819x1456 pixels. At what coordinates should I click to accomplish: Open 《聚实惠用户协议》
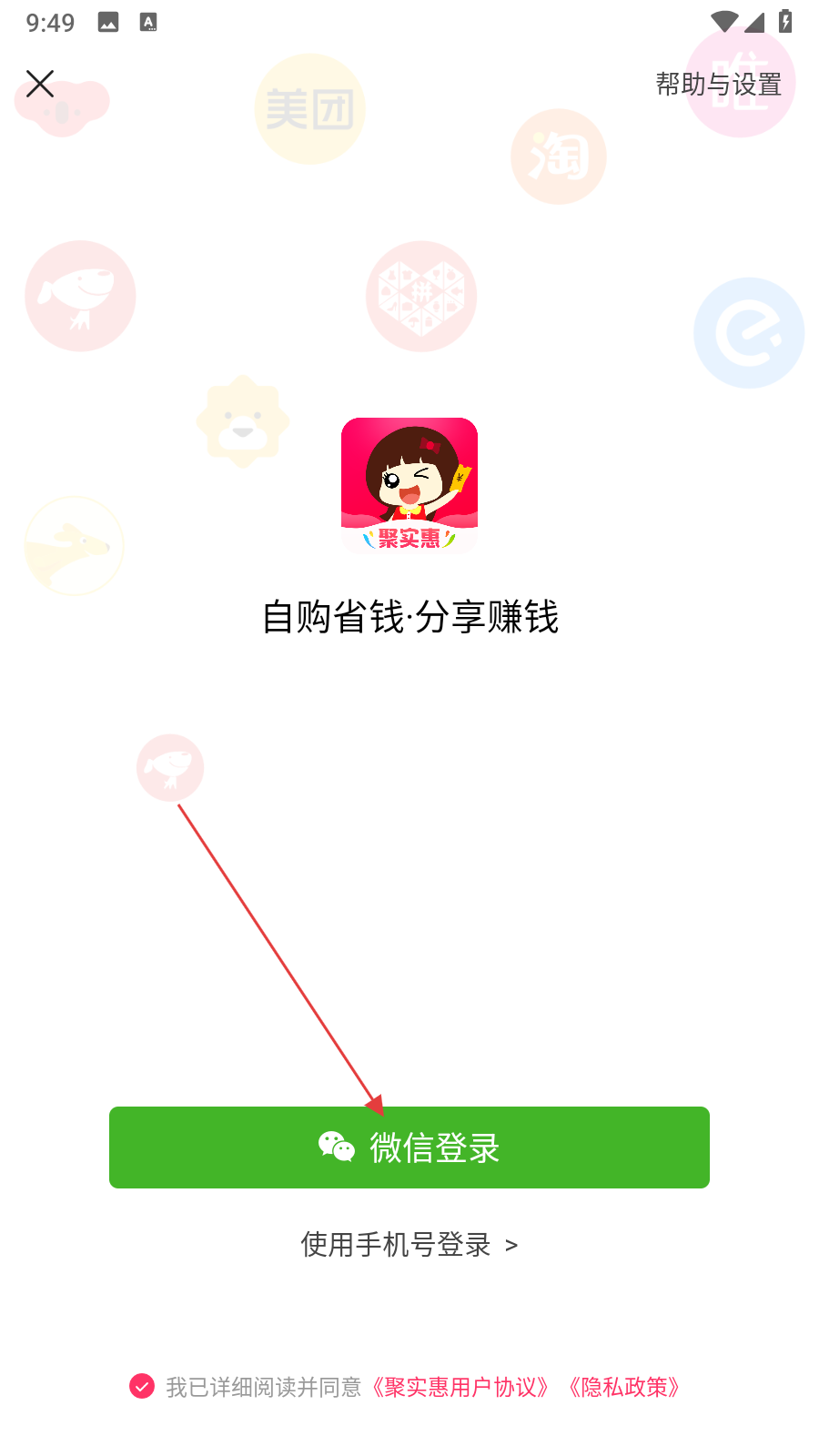460,1387
